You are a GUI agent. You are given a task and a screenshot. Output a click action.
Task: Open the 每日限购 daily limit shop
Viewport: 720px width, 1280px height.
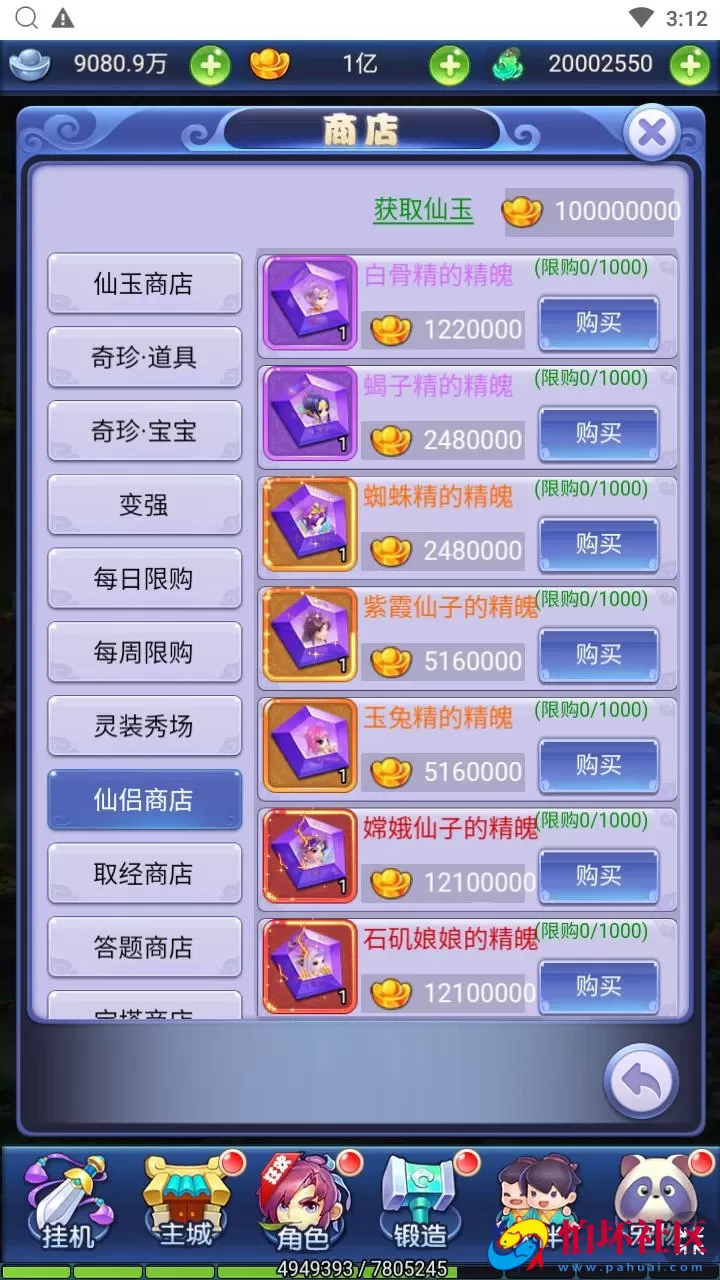[144, 579]
